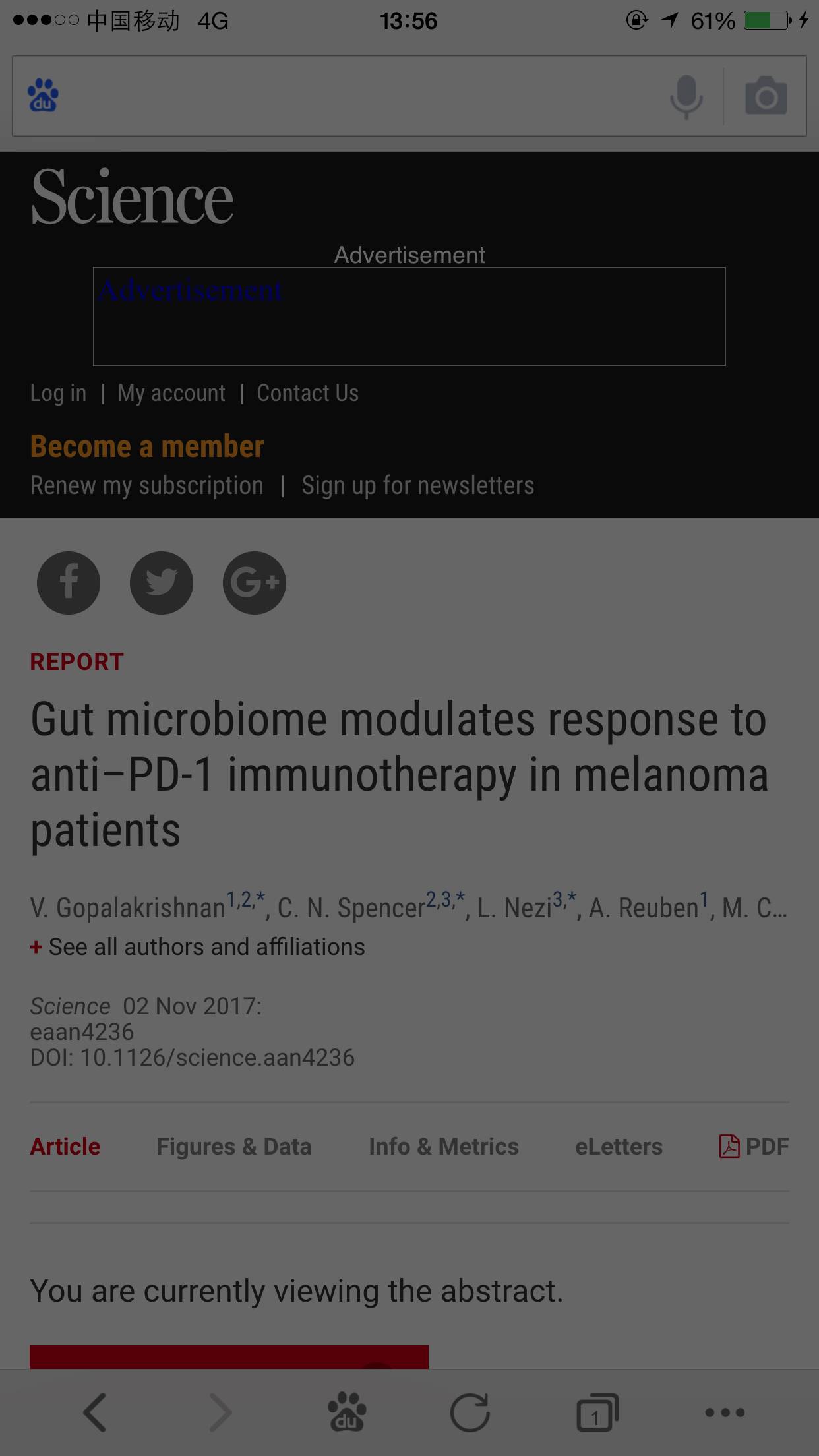Image resolution: width=819 pixels, height=1456 pixels.
Task: Switch to Info & Metrics tab
Action: point(443,1147)
